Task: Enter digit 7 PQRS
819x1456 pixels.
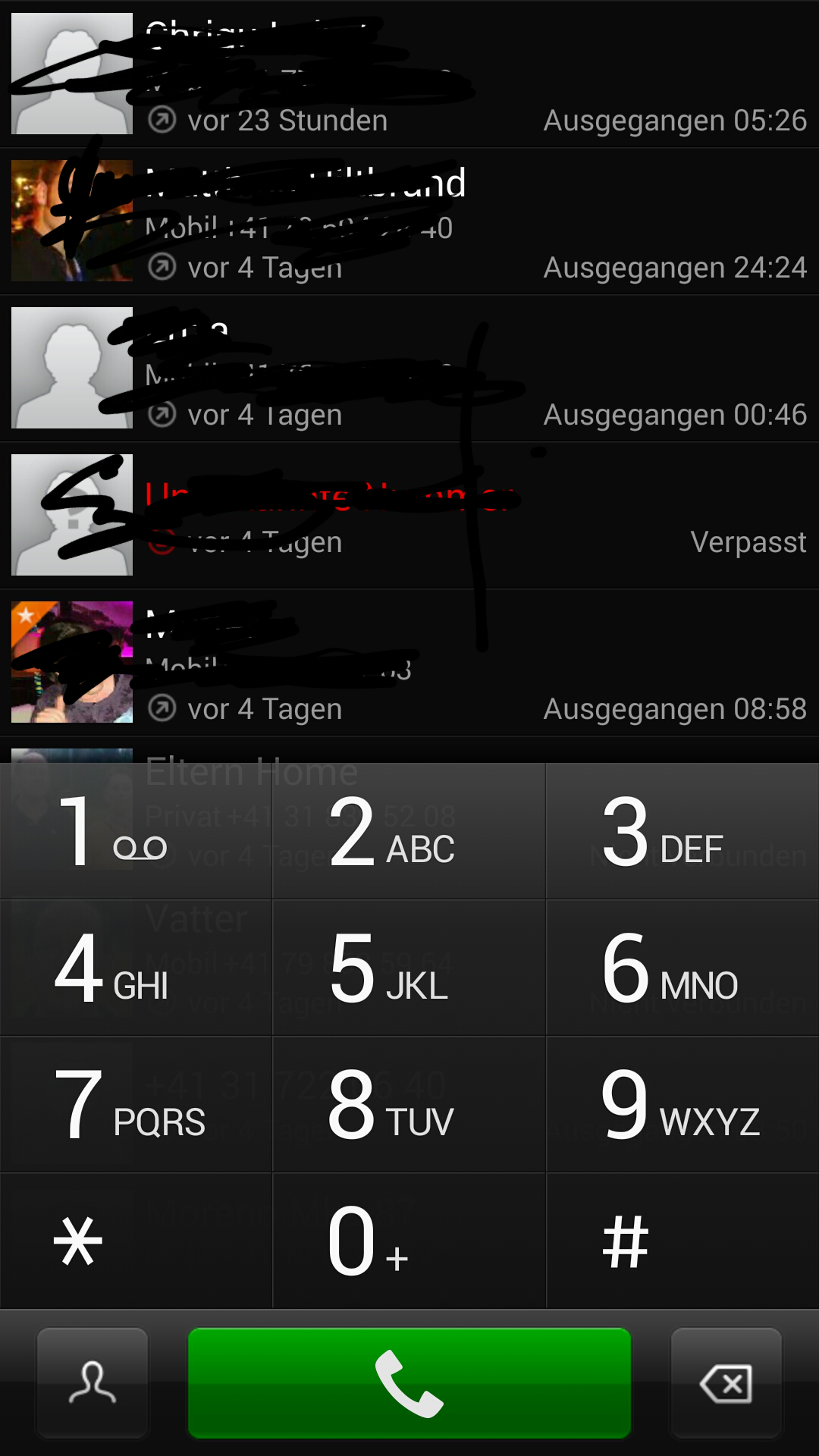Action: pyautogui.click(x=136, y=1105)
